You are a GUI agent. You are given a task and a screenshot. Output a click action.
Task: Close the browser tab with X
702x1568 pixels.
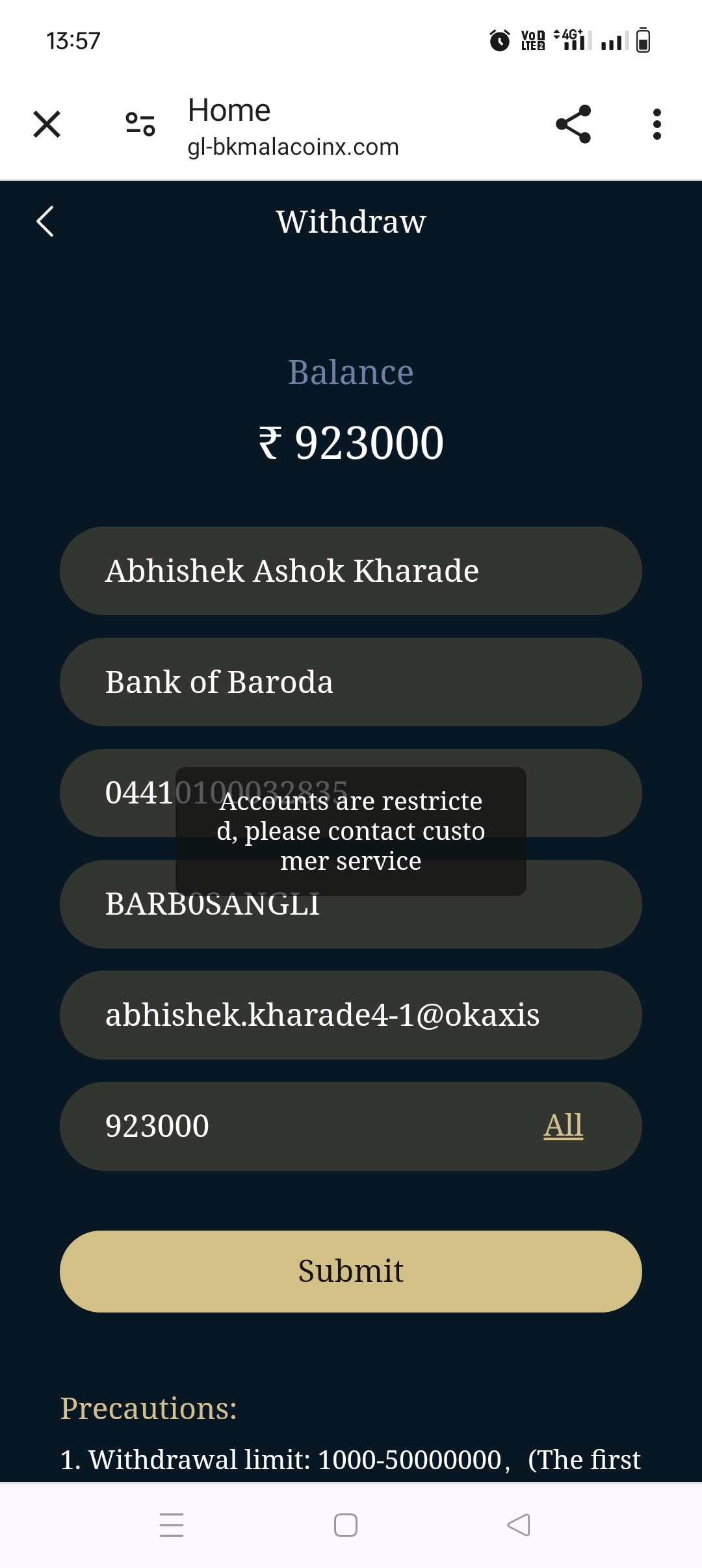[x=47, y=124]
